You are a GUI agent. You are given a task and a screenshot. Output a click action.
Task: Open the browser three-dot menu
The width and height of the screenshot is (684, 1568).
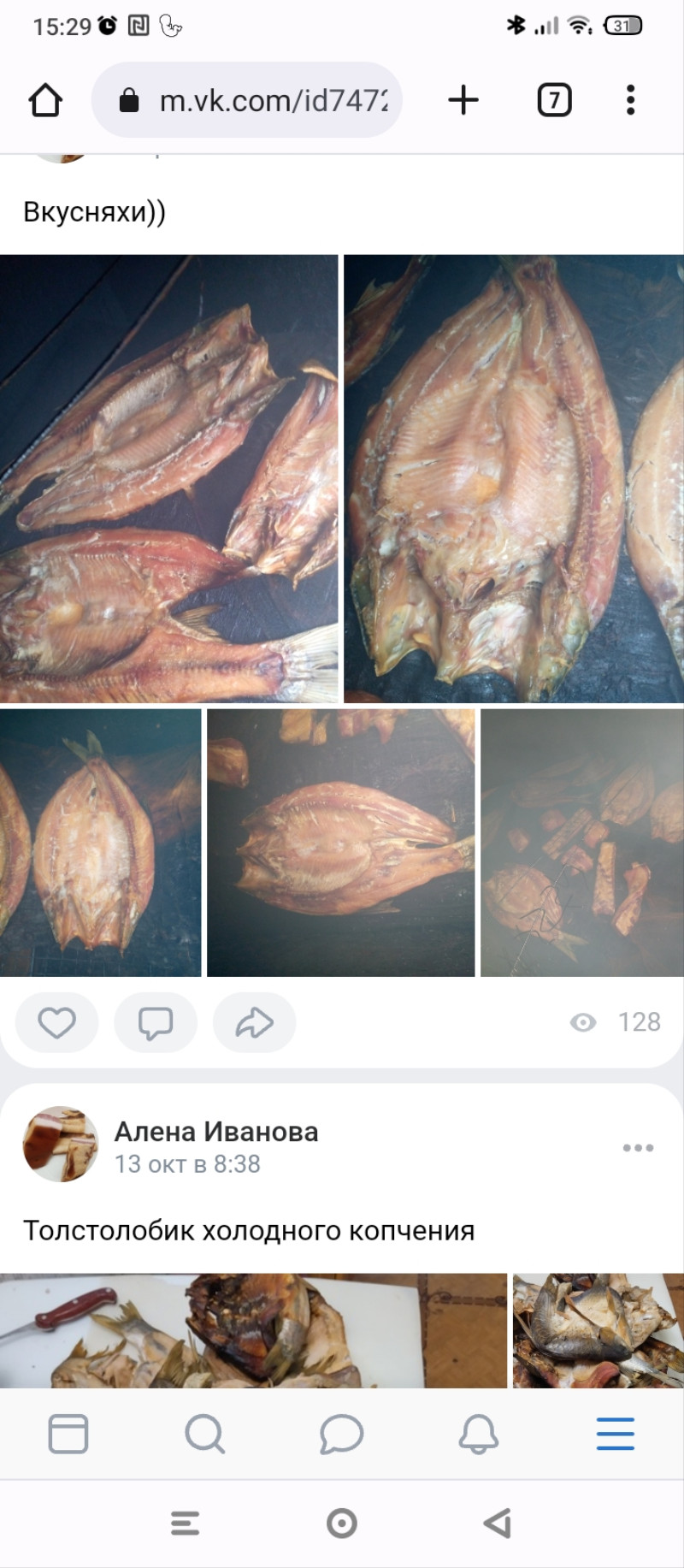point(630,100)
